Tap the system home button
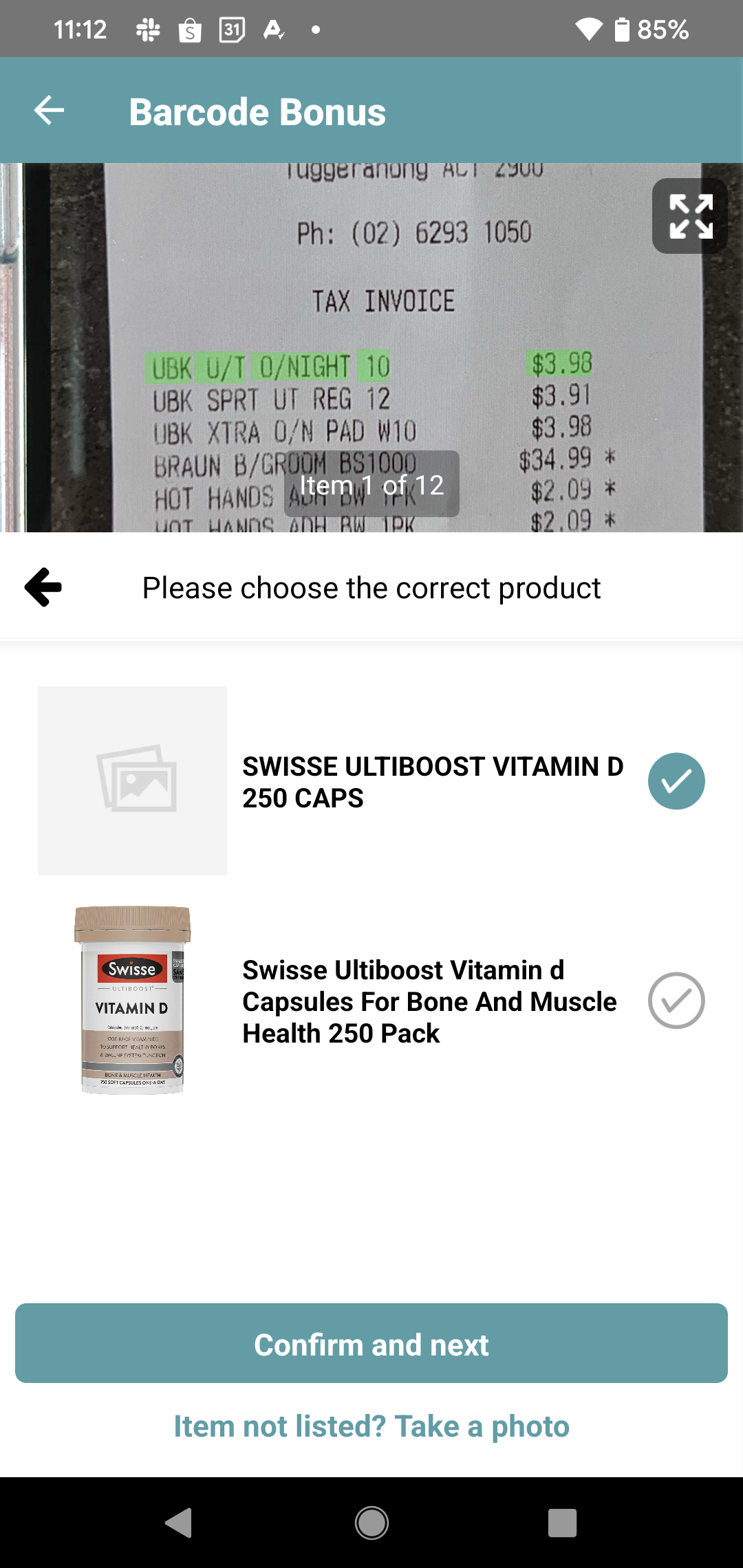This screenshot has width=743, height=1568. click(371, 1523)
